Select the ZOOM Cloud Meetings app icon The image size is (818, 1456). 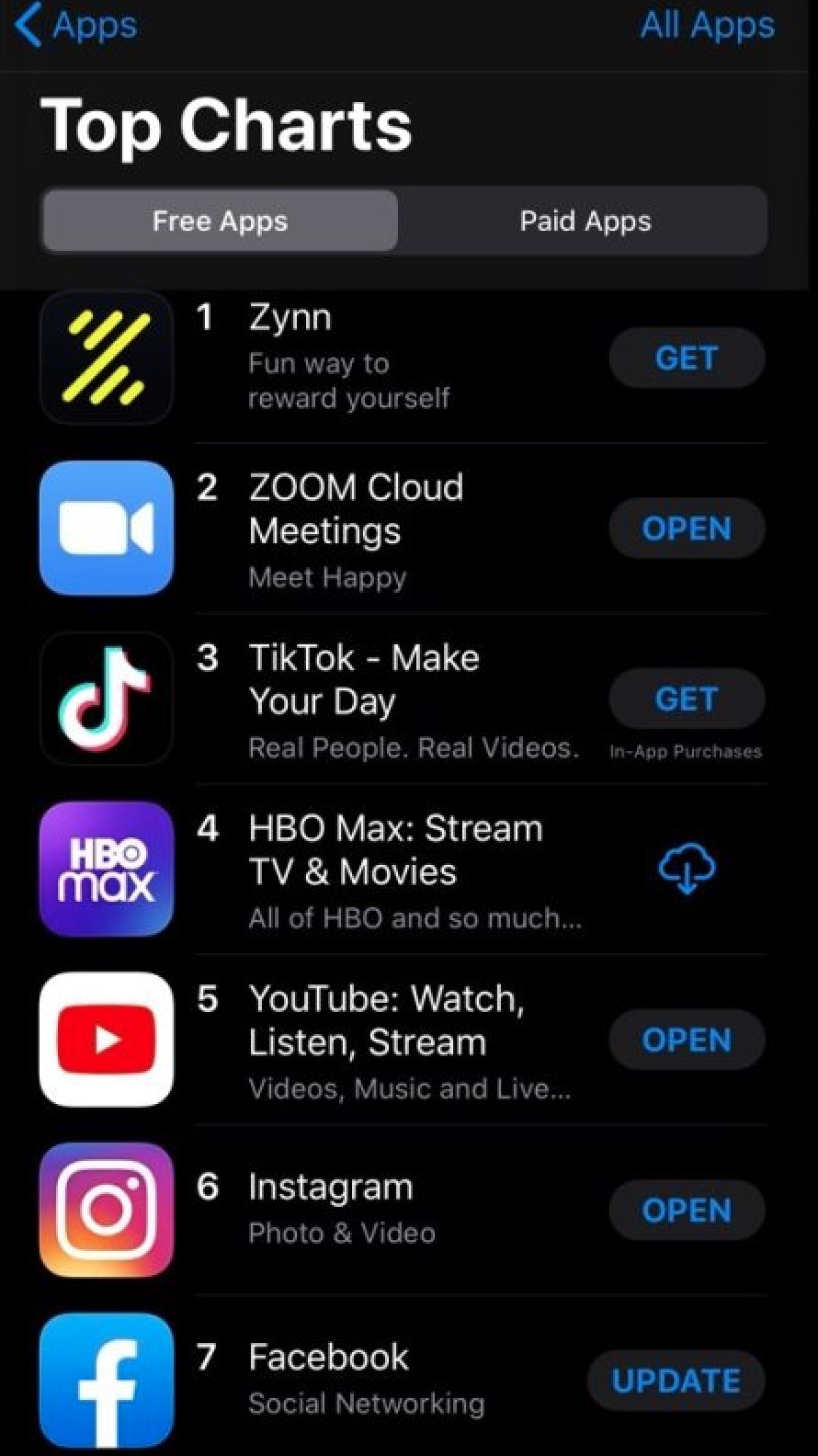pos(105,528)
